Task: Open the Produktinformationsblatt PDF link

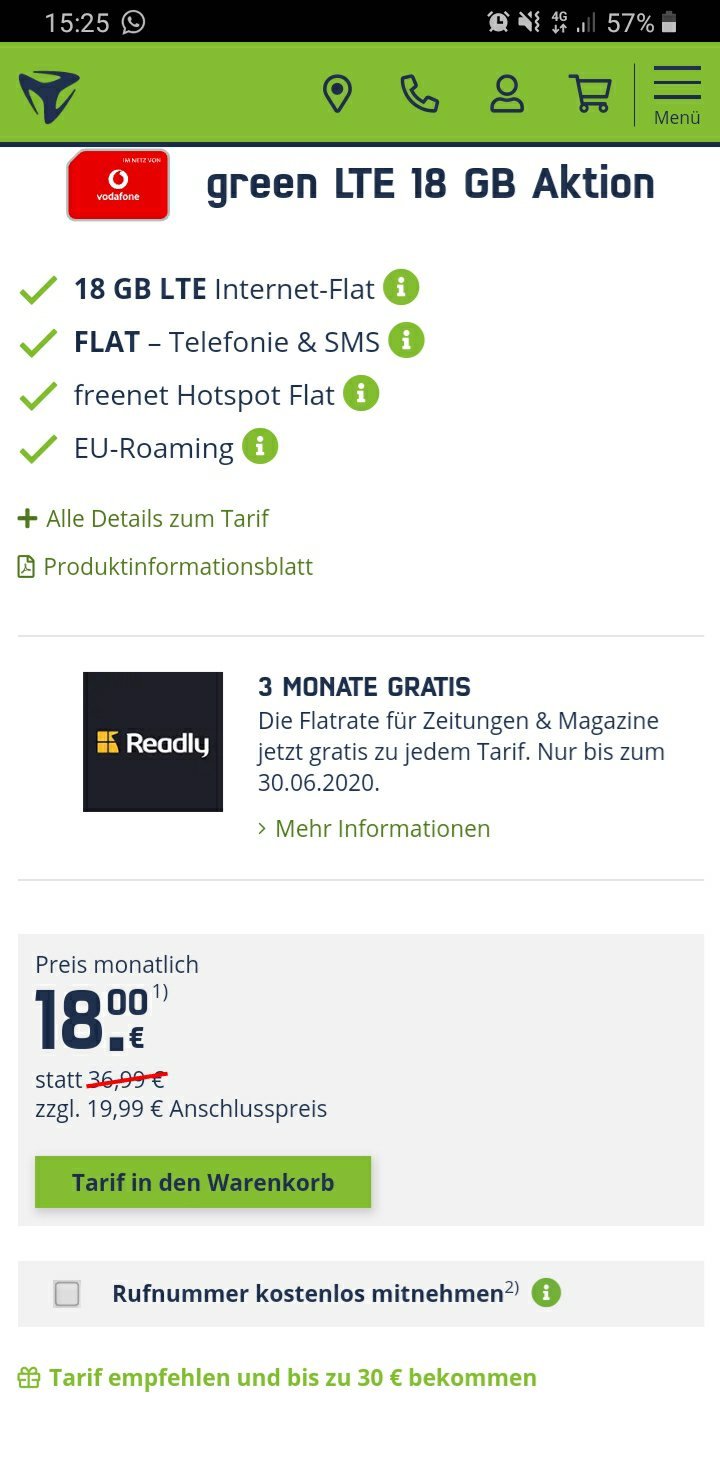Action: pyautogui.click(x=166, y=567)
